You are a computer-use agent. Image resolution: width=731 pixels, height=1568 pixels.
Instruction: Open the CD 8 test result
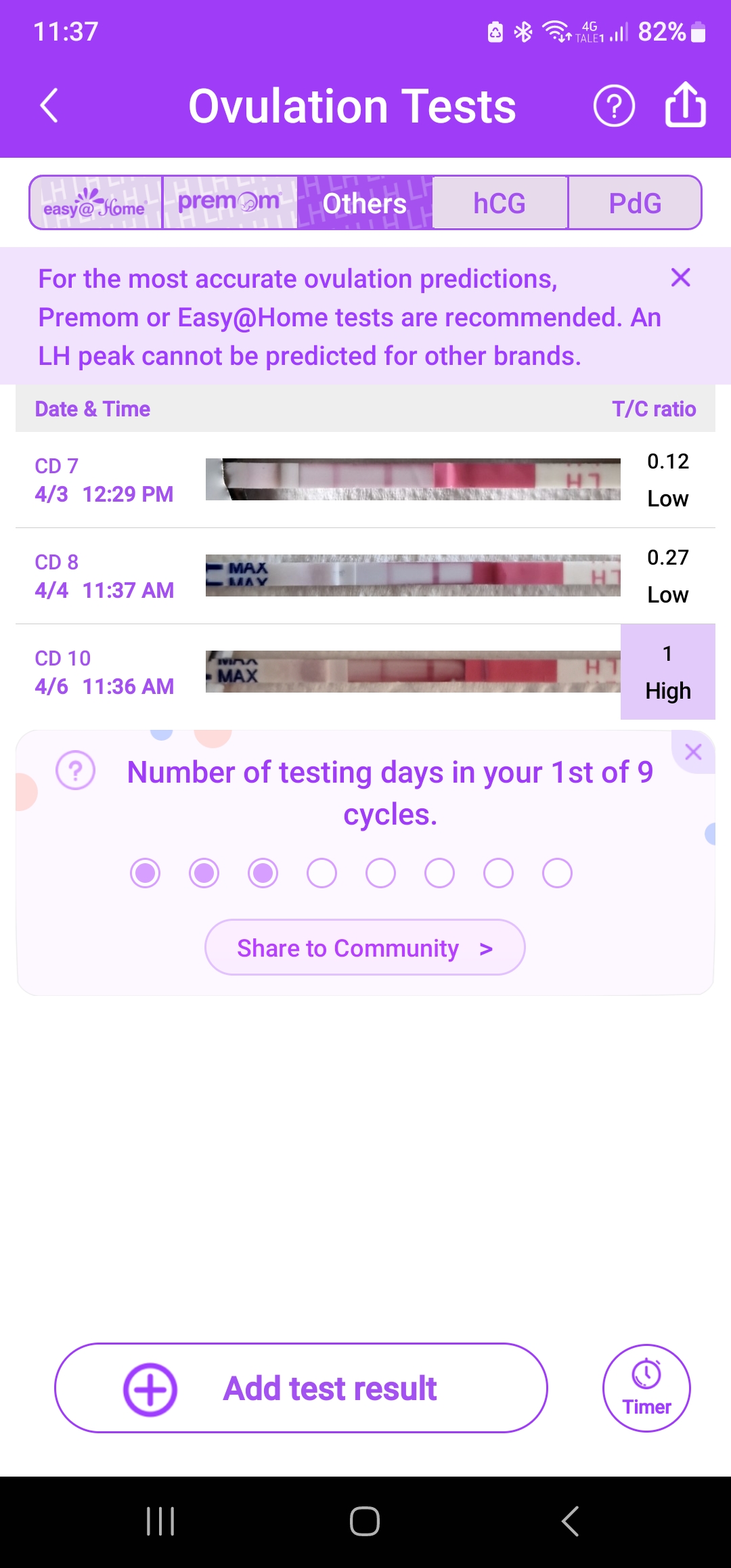click(365, 576)
